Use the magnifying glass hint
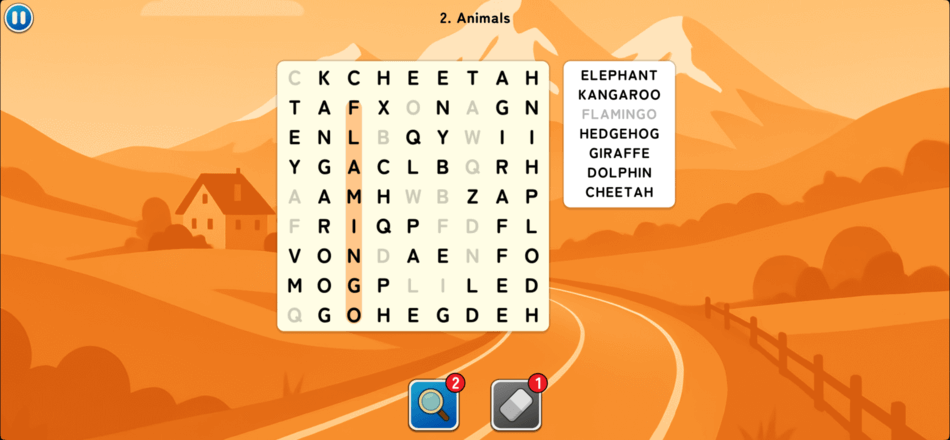 coord(434,405)
